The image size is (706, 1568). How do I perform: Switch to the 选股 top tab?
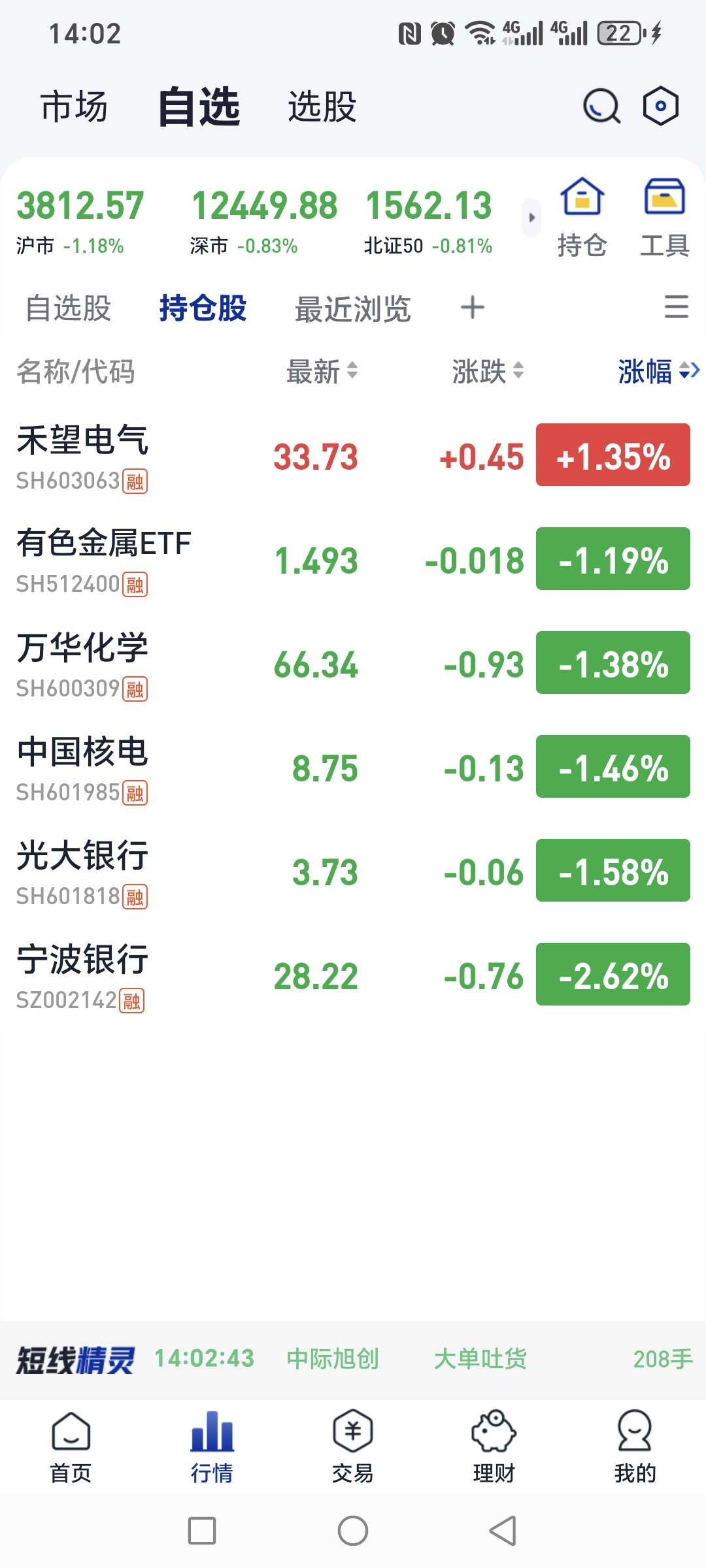[322, 106]
